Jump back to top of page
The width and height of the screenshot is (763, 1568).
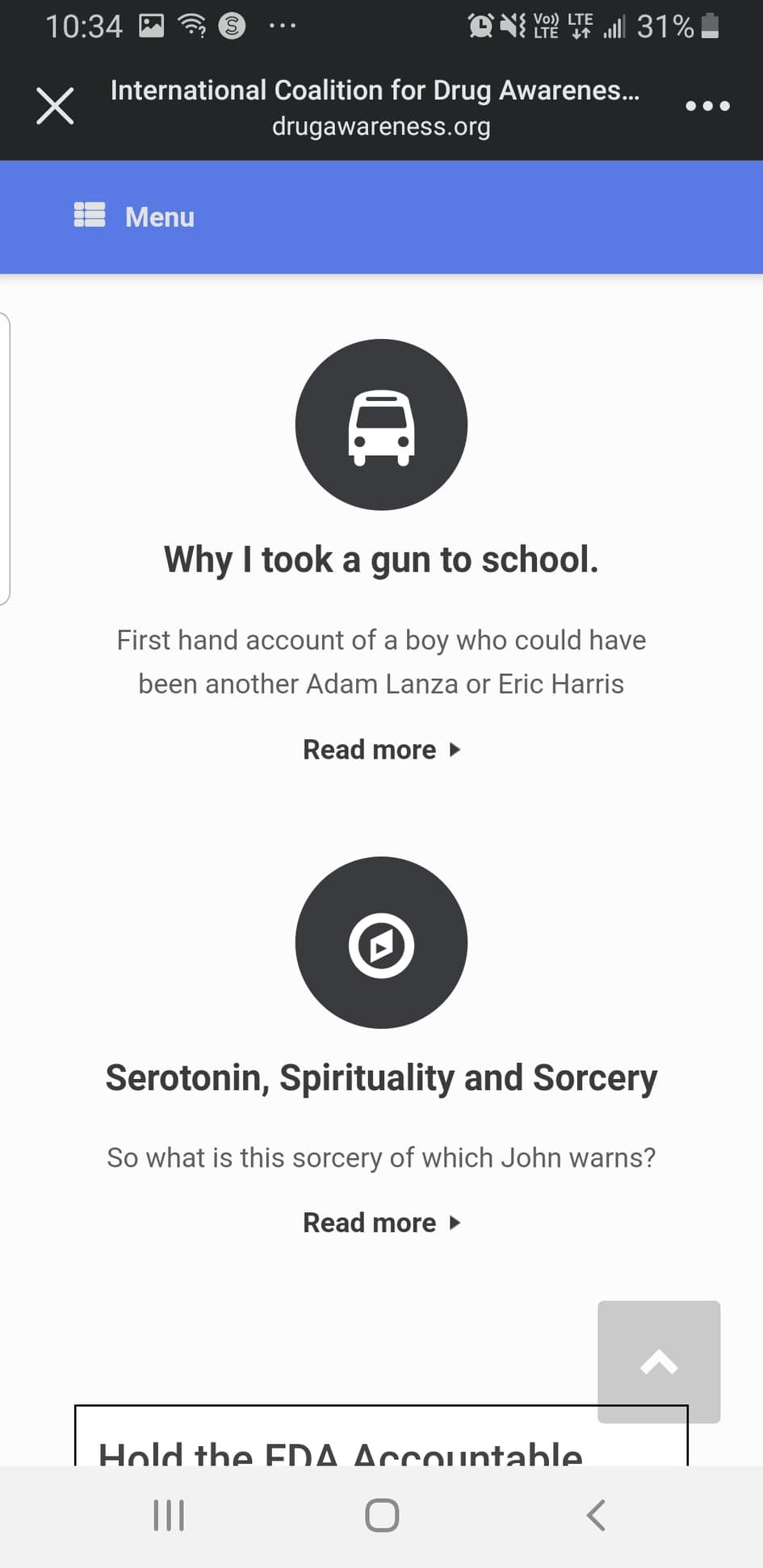point(659,1361)
